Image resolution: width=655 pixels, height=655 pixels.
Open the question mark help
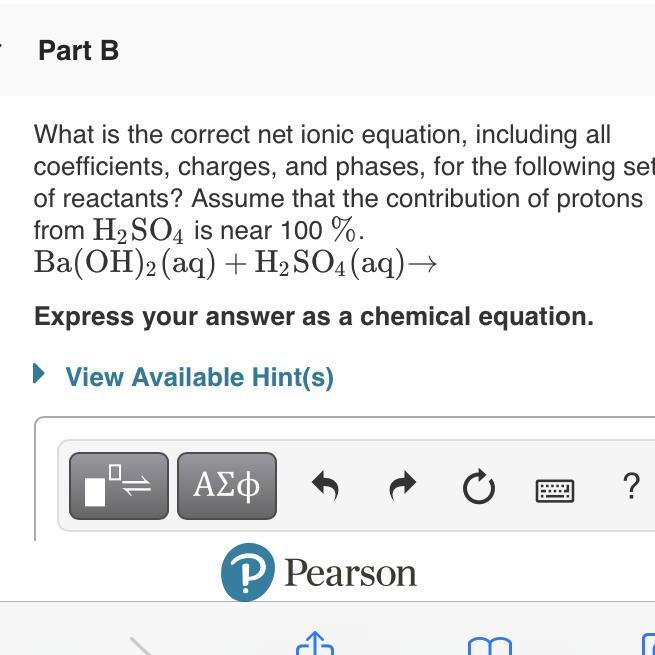(630, 486)
